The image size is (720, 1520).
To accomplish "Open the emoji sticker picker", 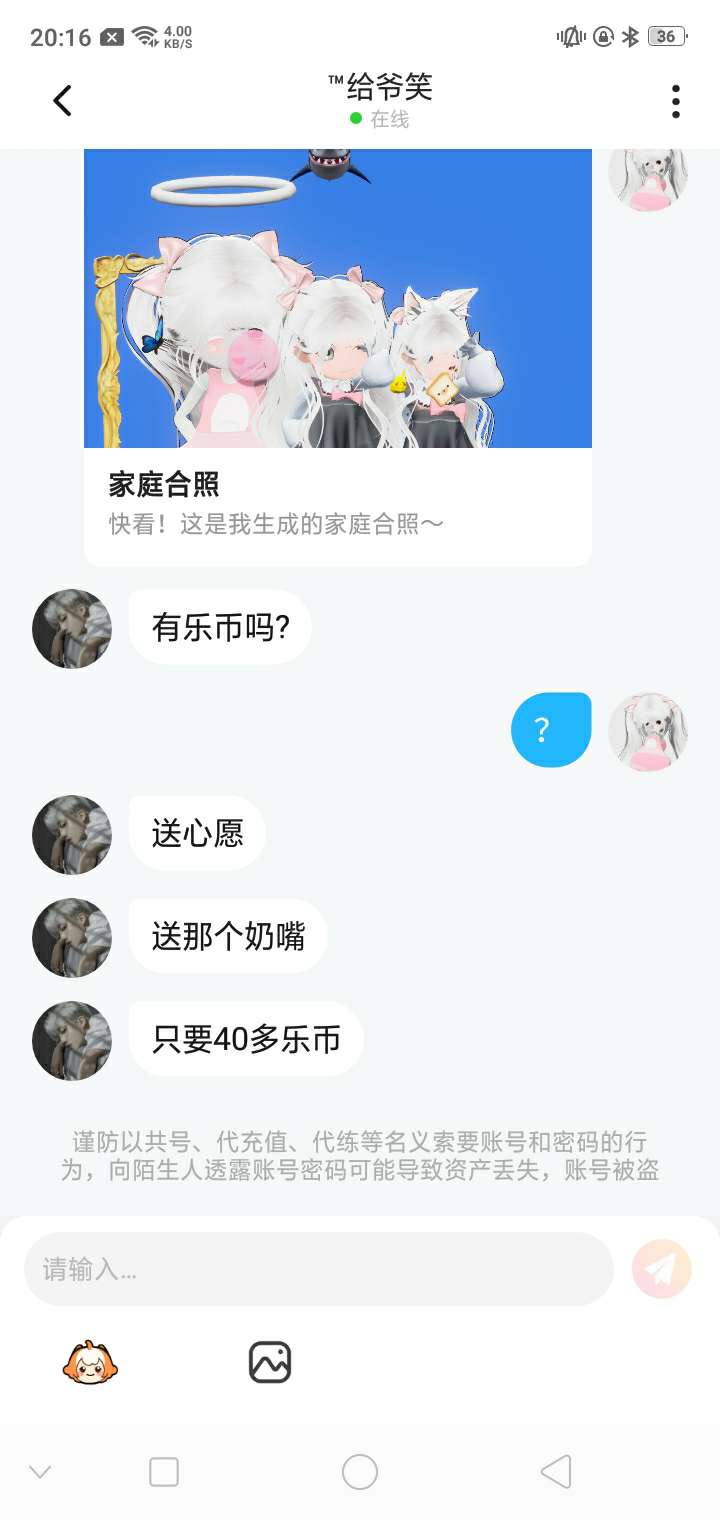I will tap(90, 1362).
